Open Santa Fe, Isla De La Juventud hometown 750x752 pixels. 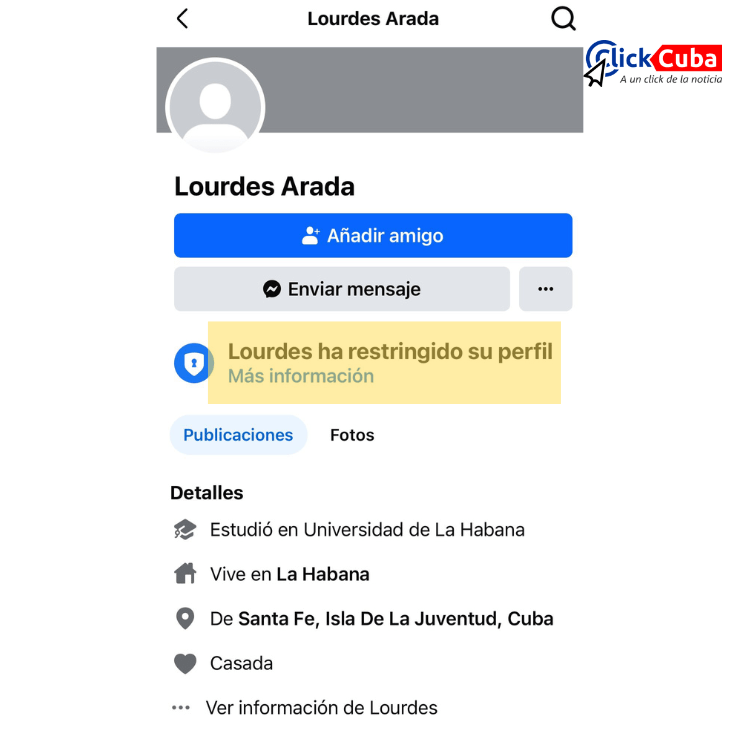[395, 619]
